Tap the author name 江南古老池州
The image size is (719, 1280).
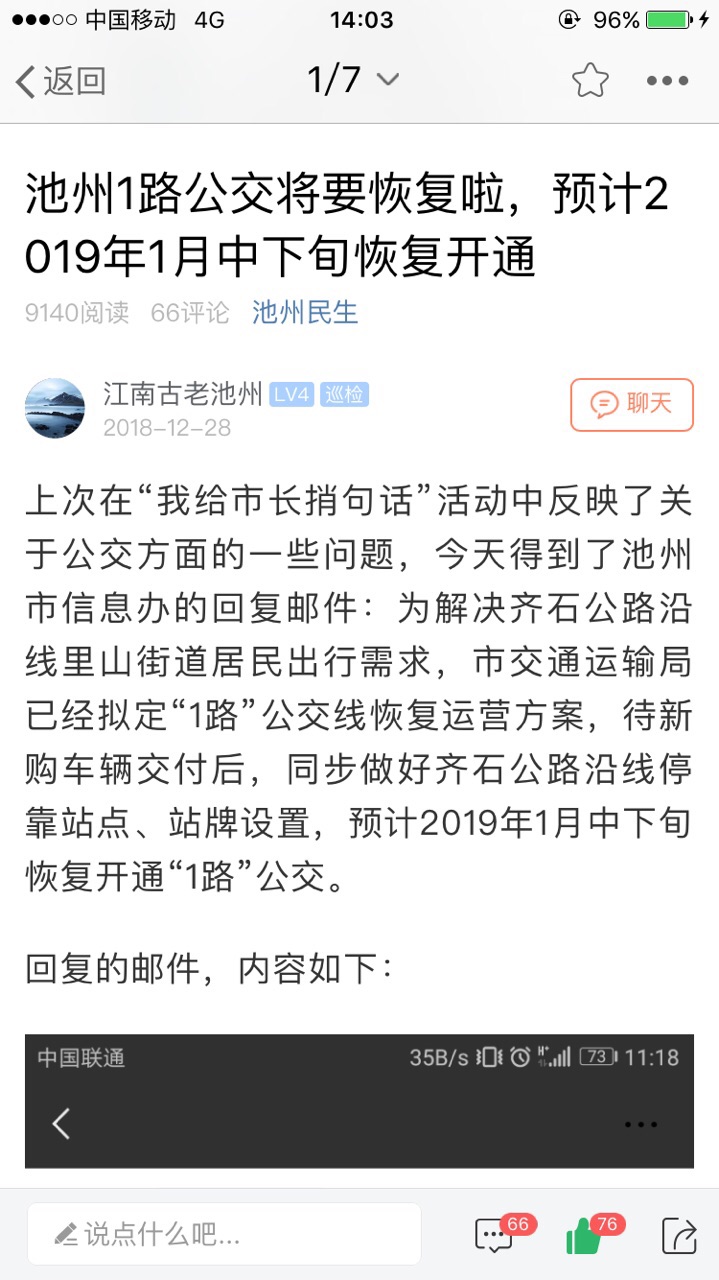click(x=183, y=394)
